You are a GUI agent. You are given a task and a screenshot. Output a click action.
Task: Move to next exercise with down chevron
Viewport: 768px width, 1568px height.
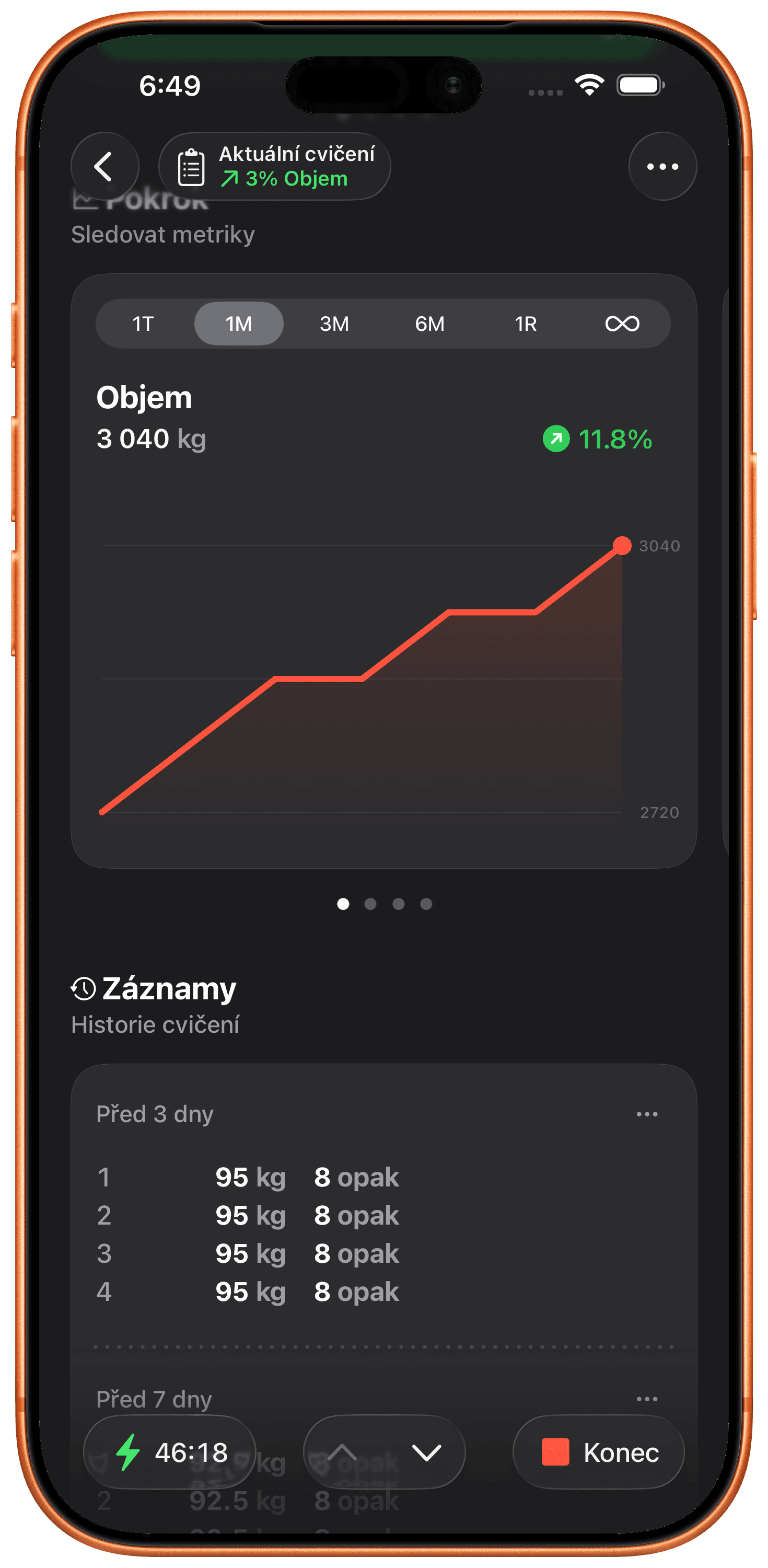click(x=427, y=1452)
